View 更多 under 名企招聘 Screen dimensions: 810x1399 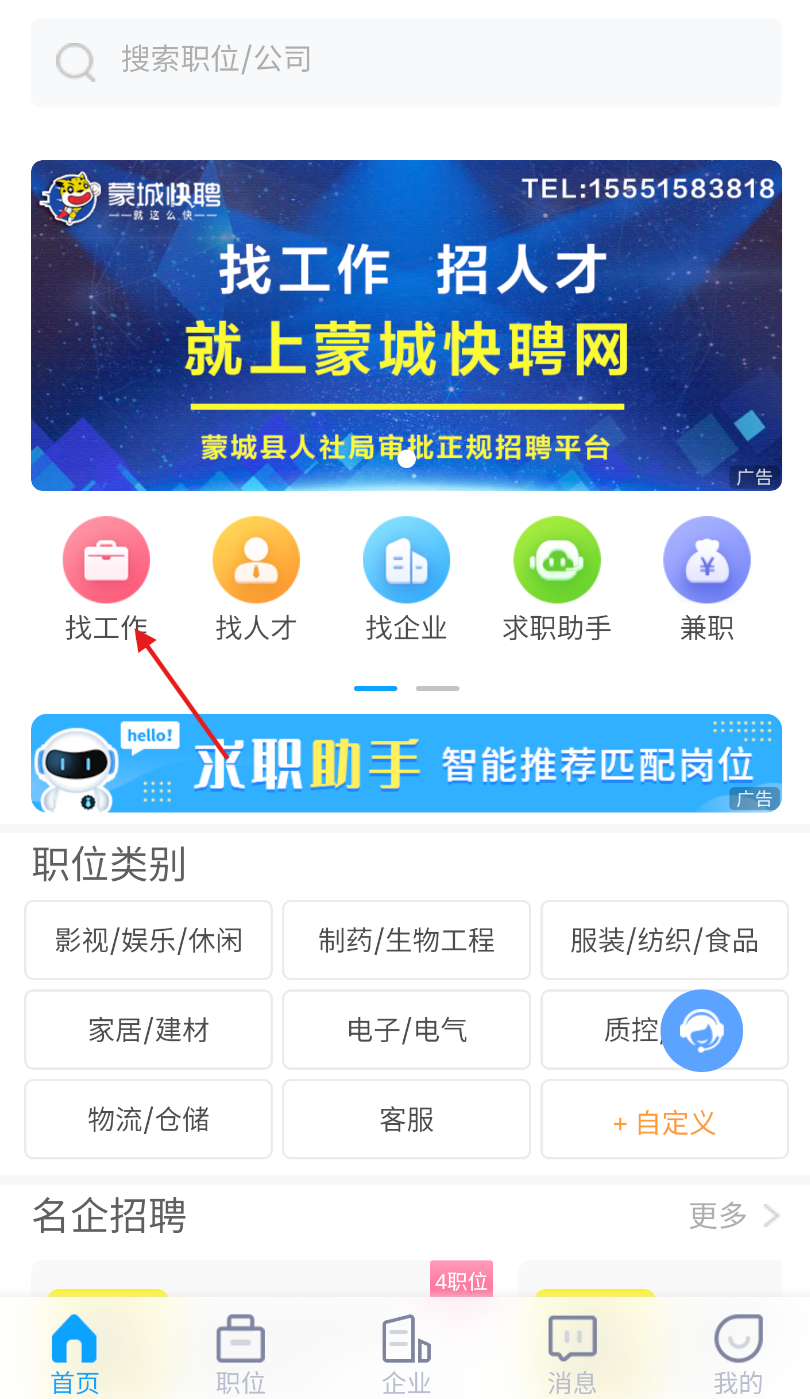click(733, 1216)
